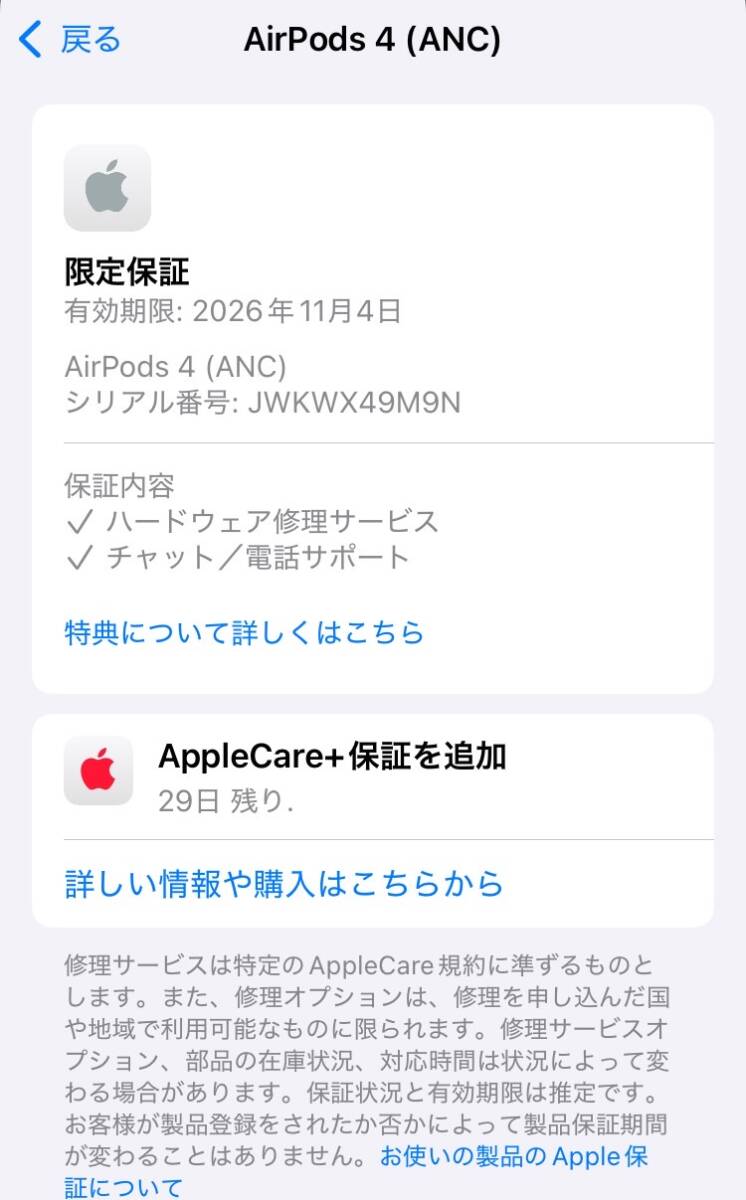Expand the 限定保証 warranty details card
746x1200 pixels.
tap(373, 400)
